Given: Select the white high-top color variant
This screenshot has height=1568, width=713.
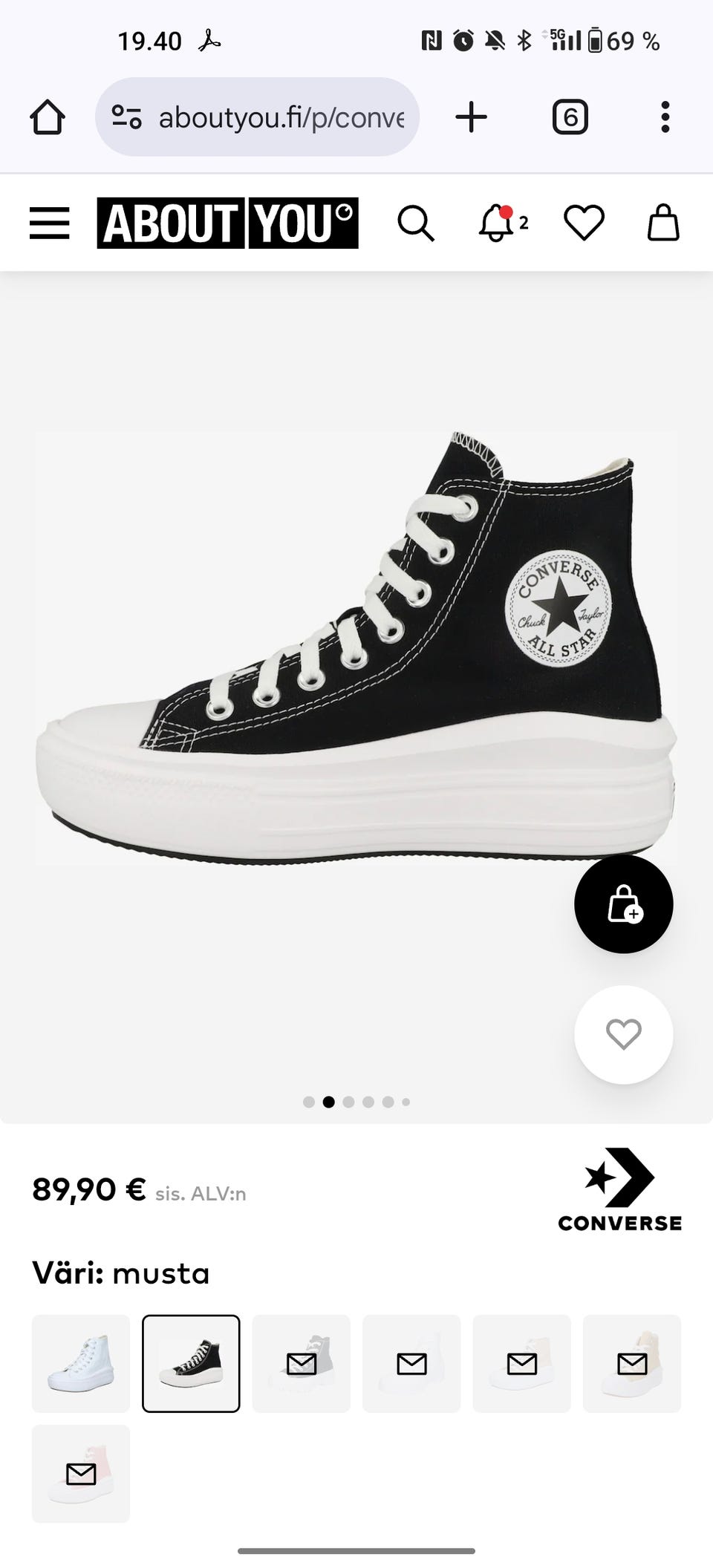Looking at the screenshot, I should click(81, 1364).
